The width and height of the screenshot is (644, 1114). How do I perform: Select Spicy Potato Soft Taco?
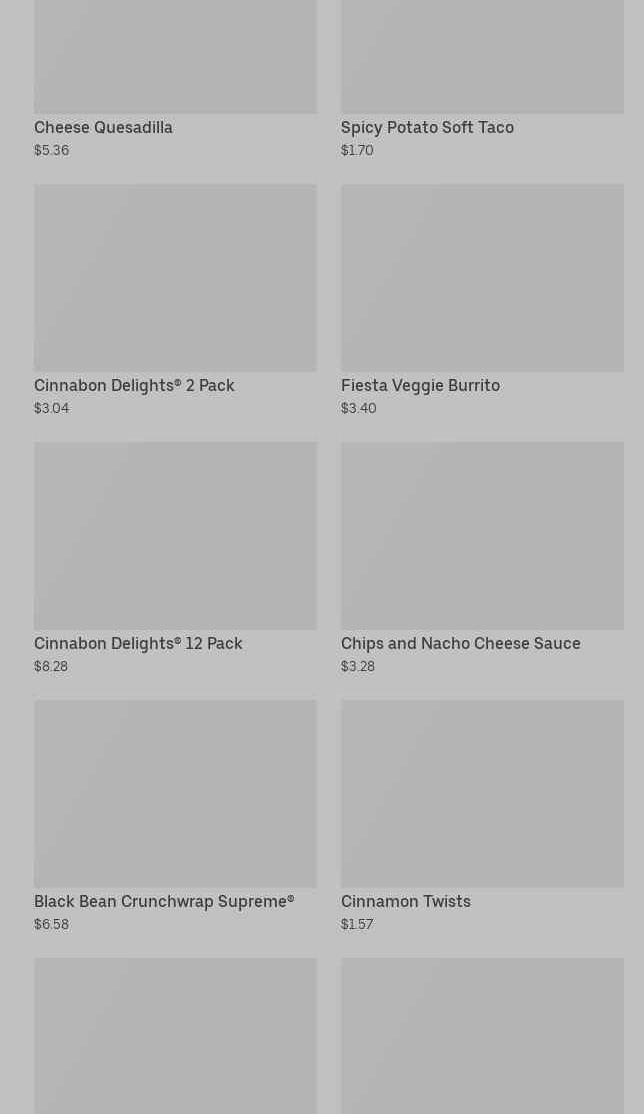(x=427, y=128)
